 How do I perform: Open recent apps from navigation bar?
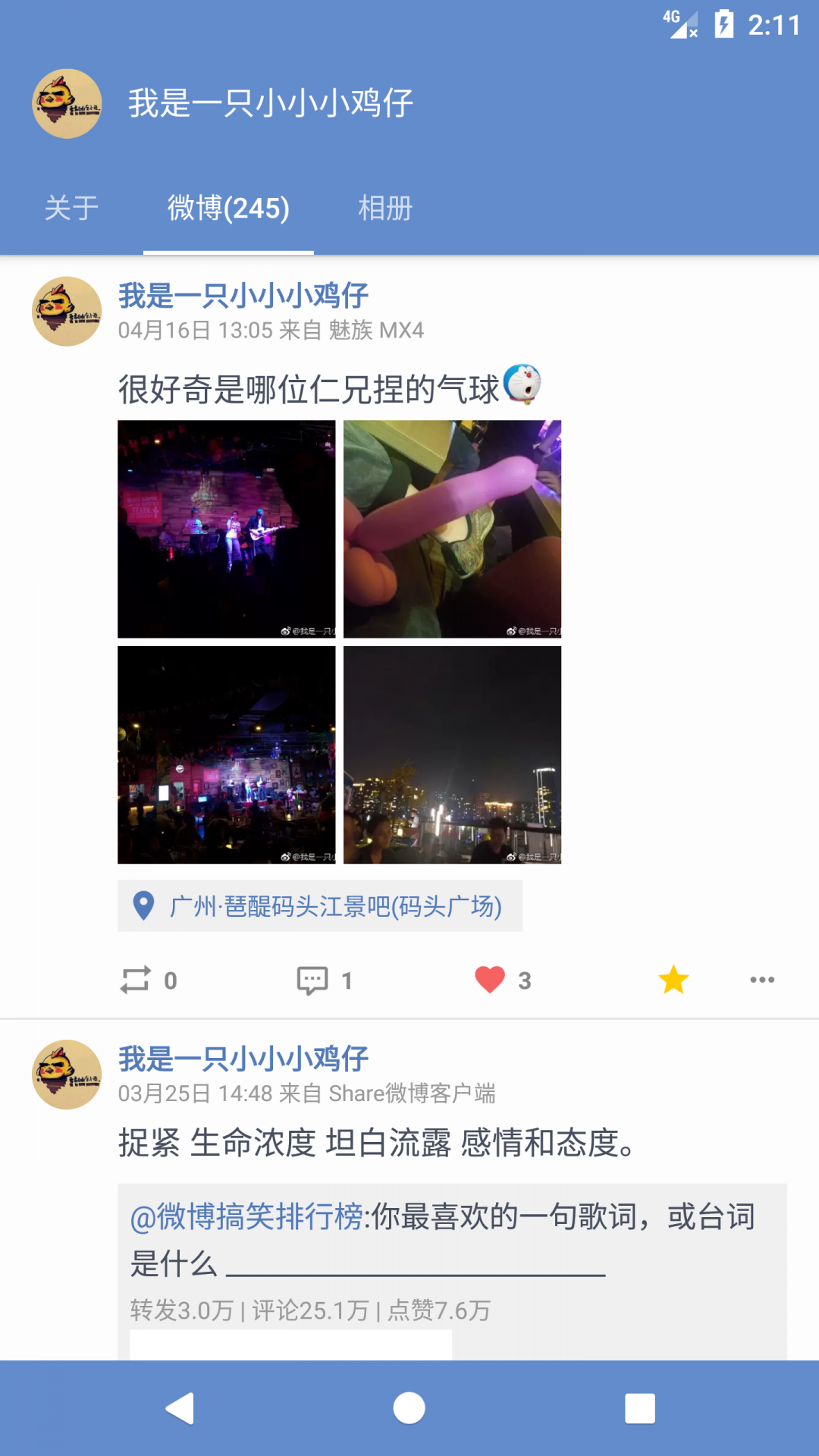click(x=639, y=1408)
